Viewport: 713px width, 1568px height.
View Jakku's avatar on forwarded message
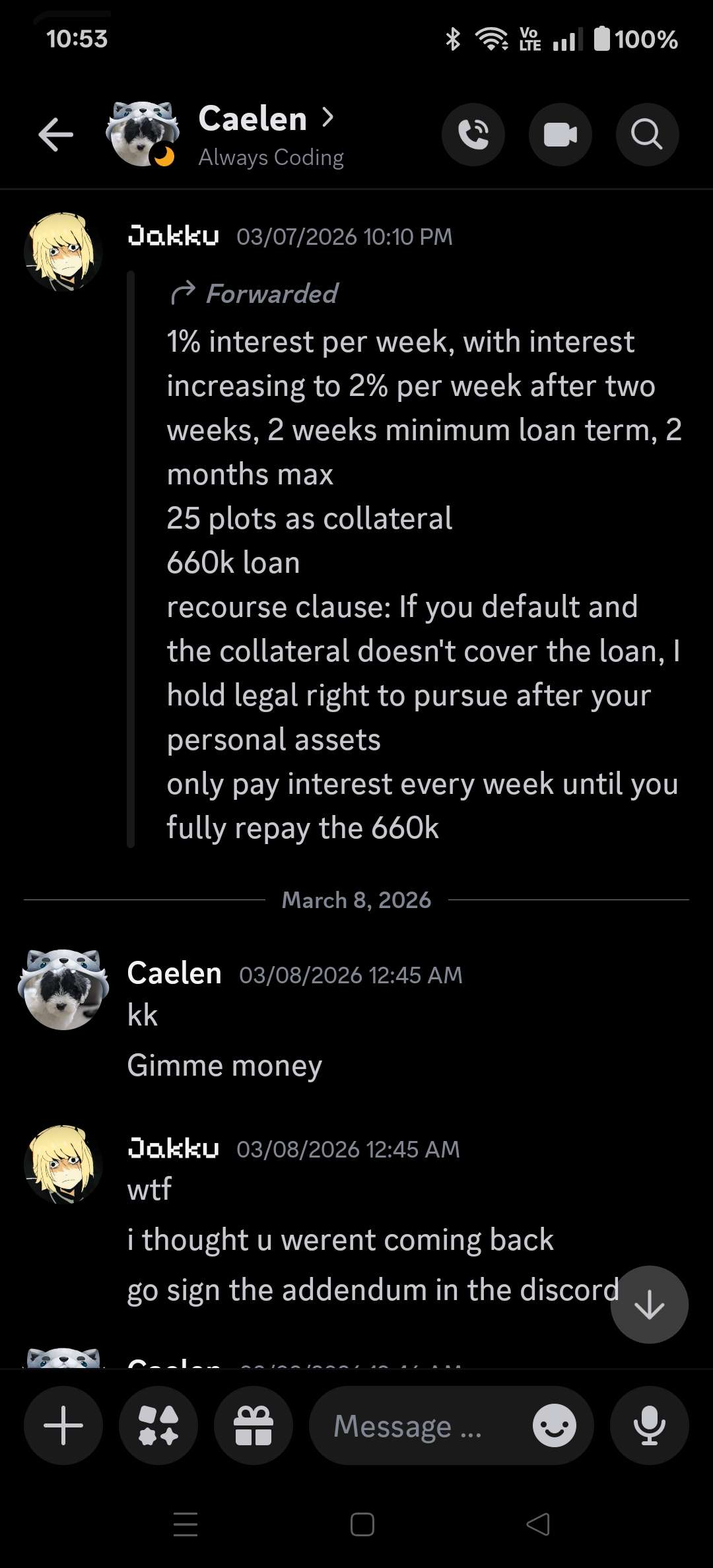[63, 252]
